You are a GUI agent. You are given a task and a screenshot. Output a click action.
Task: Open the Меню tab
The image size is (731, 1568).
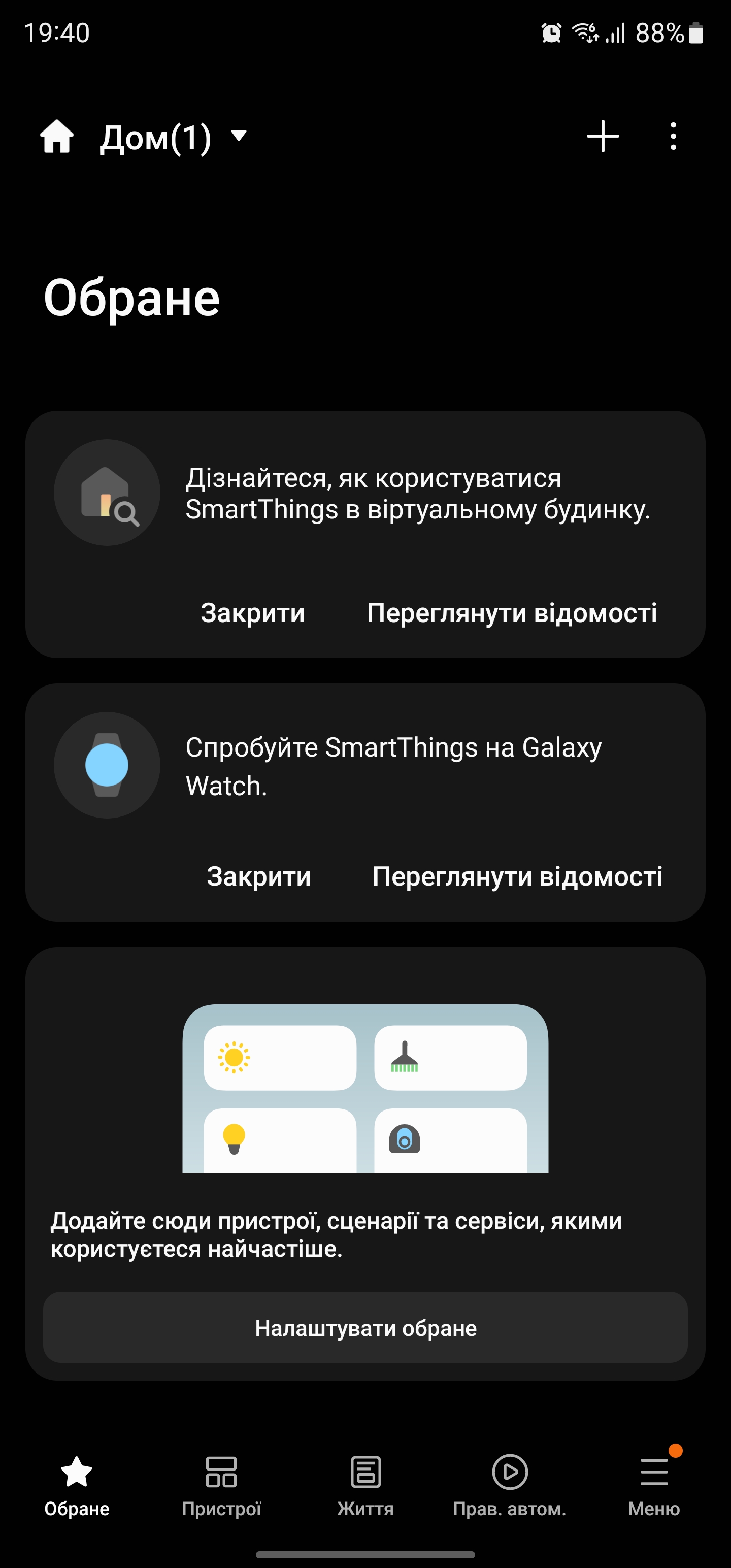click(654, 1485)
